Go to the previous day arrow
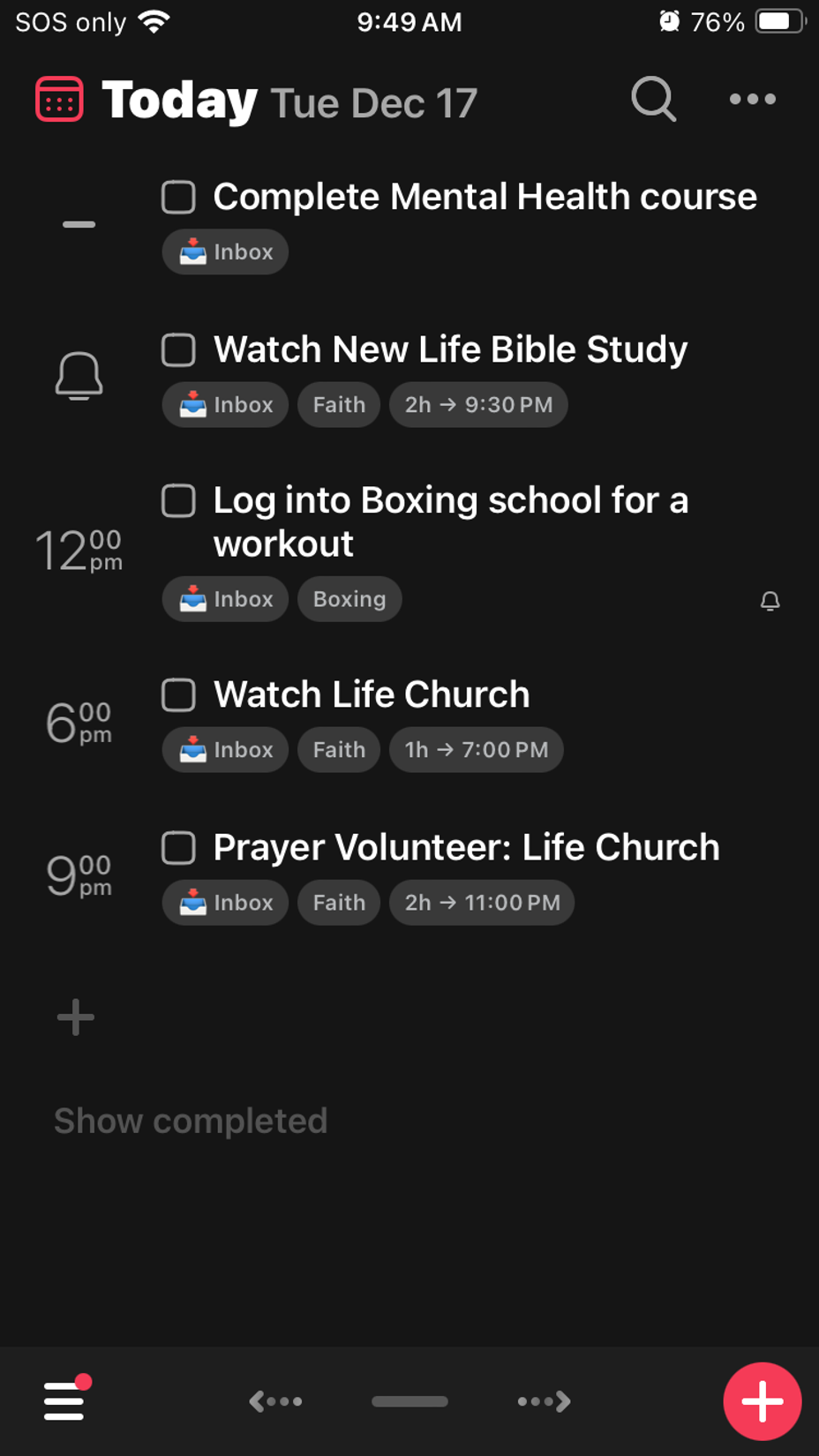 click(x=275, y=1400)
